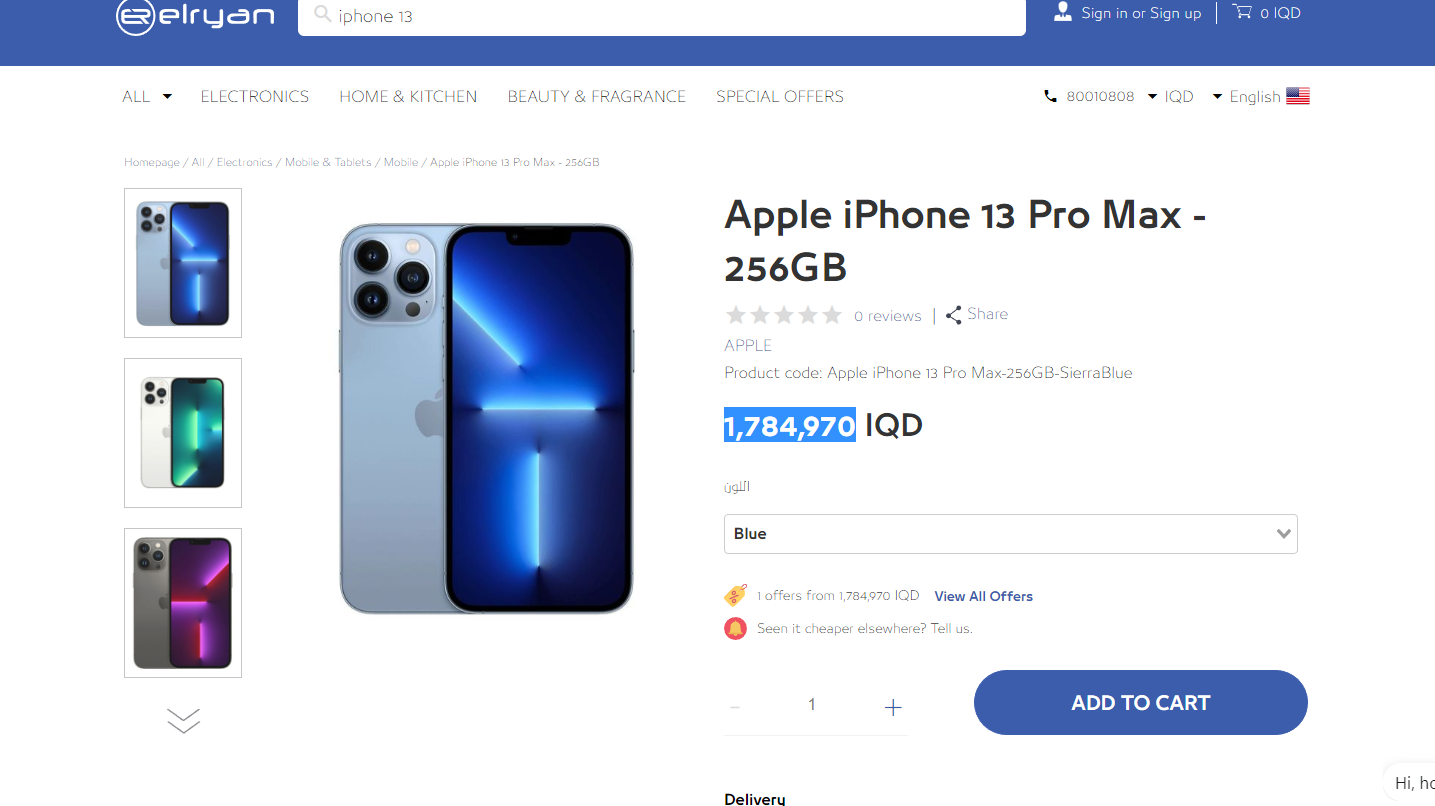Share this product
This screenshot has width=1435, height=806.
(977, 314)
